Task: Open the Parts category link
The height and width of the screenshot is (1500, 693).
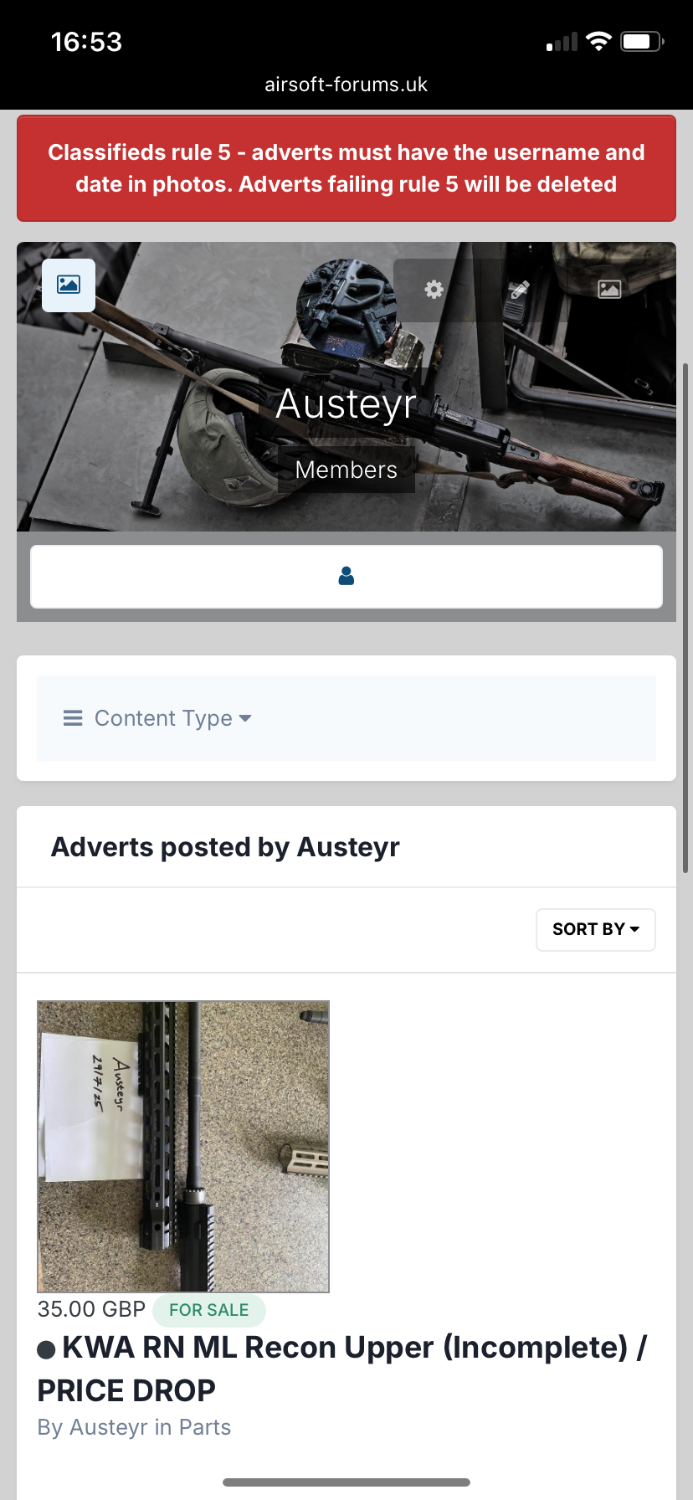Action: tap(205, 1427)
